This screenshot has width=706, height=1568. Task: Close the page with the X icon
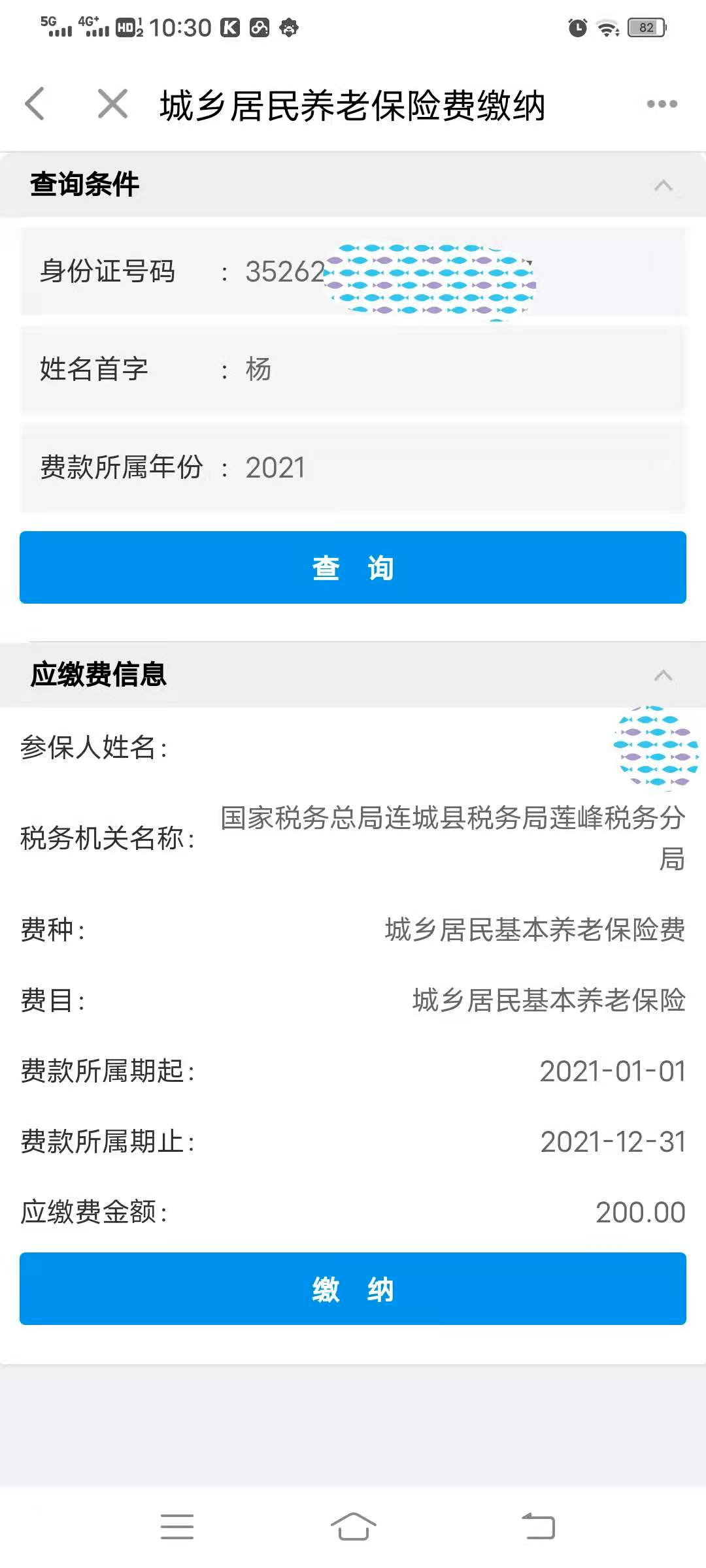point(112,104)
